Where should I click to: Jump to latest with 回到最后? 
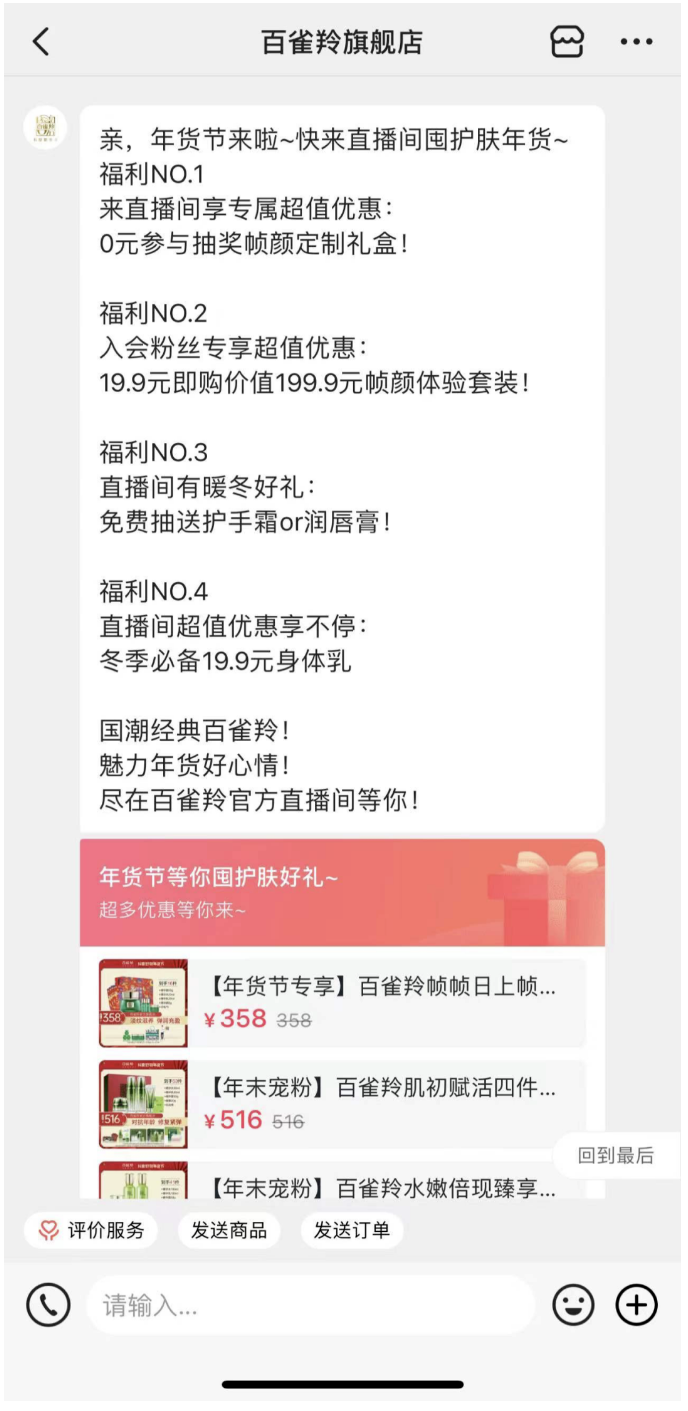tap(616, 1156)
